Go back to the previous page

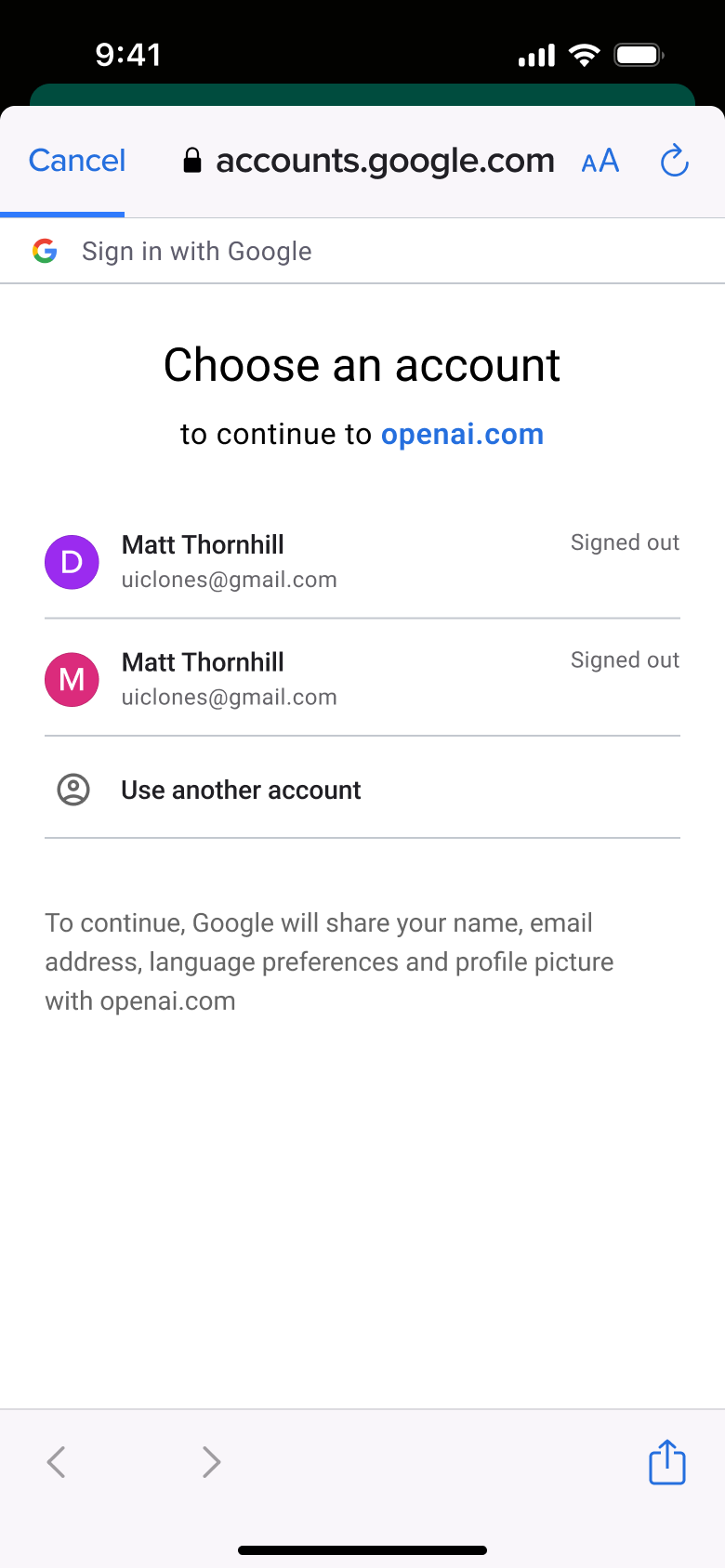(57, 1462)
